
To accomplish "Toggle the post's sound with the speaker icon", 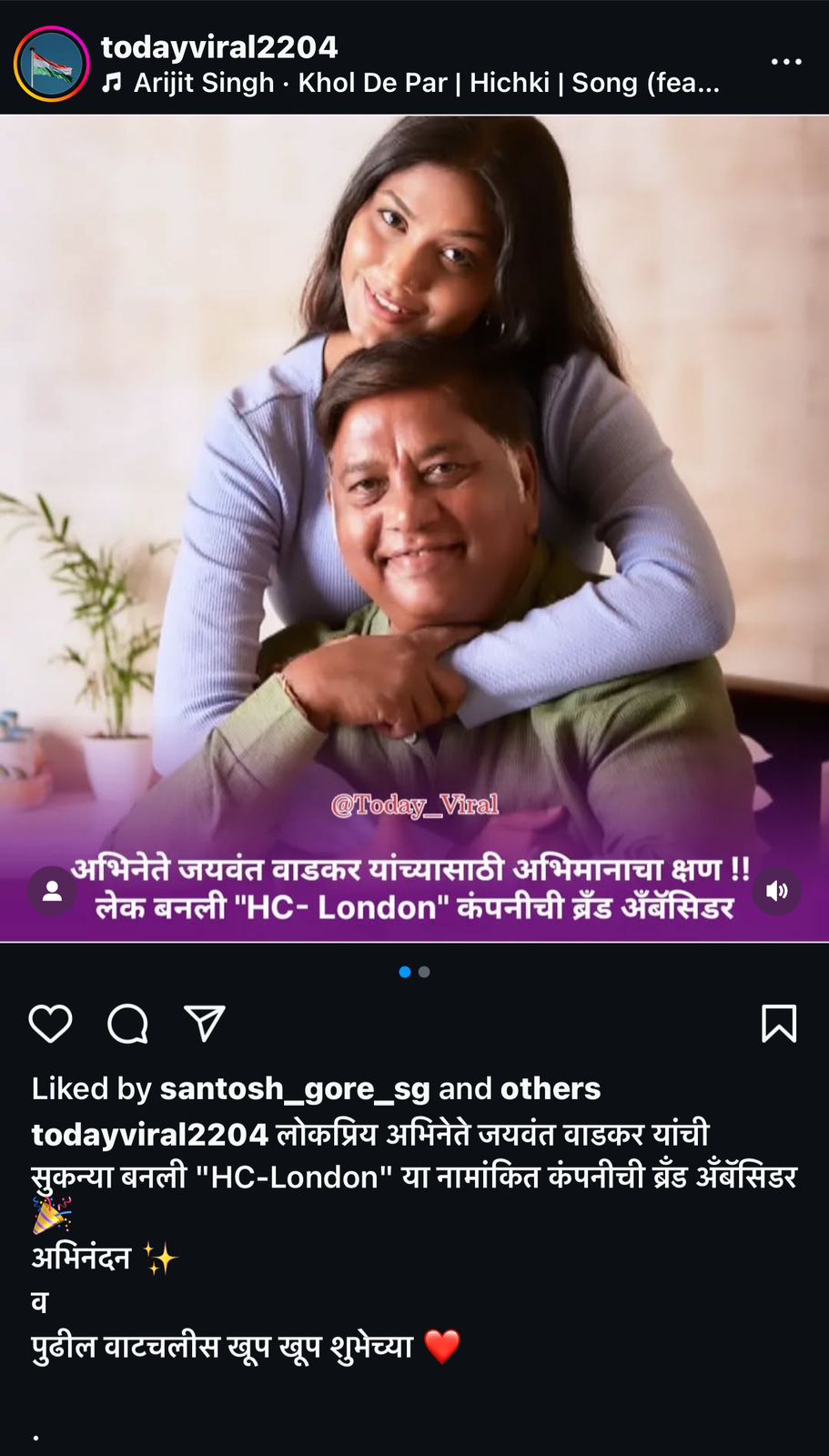I will (777, 891).
